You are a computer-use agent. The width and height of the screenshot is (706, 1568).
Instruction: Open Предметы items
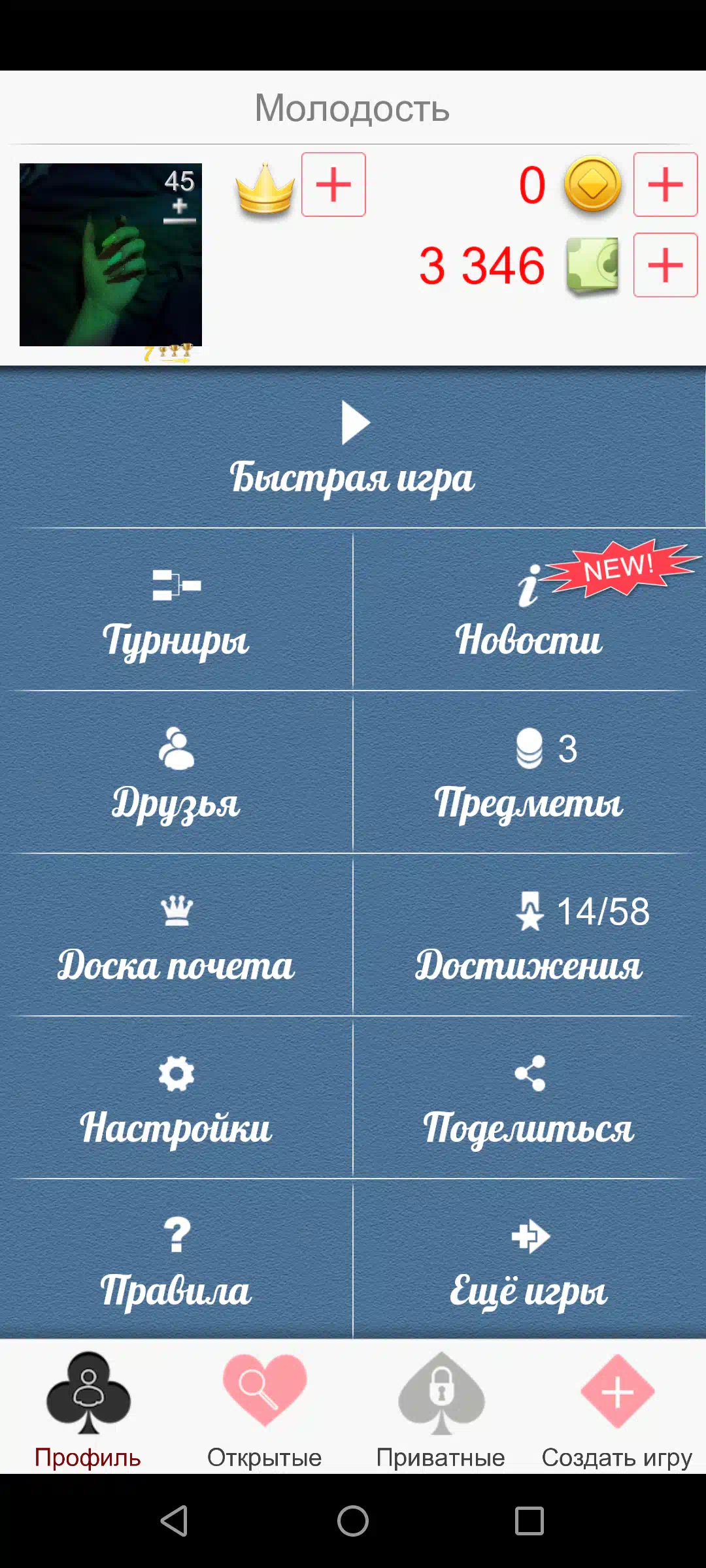[529, 772]
